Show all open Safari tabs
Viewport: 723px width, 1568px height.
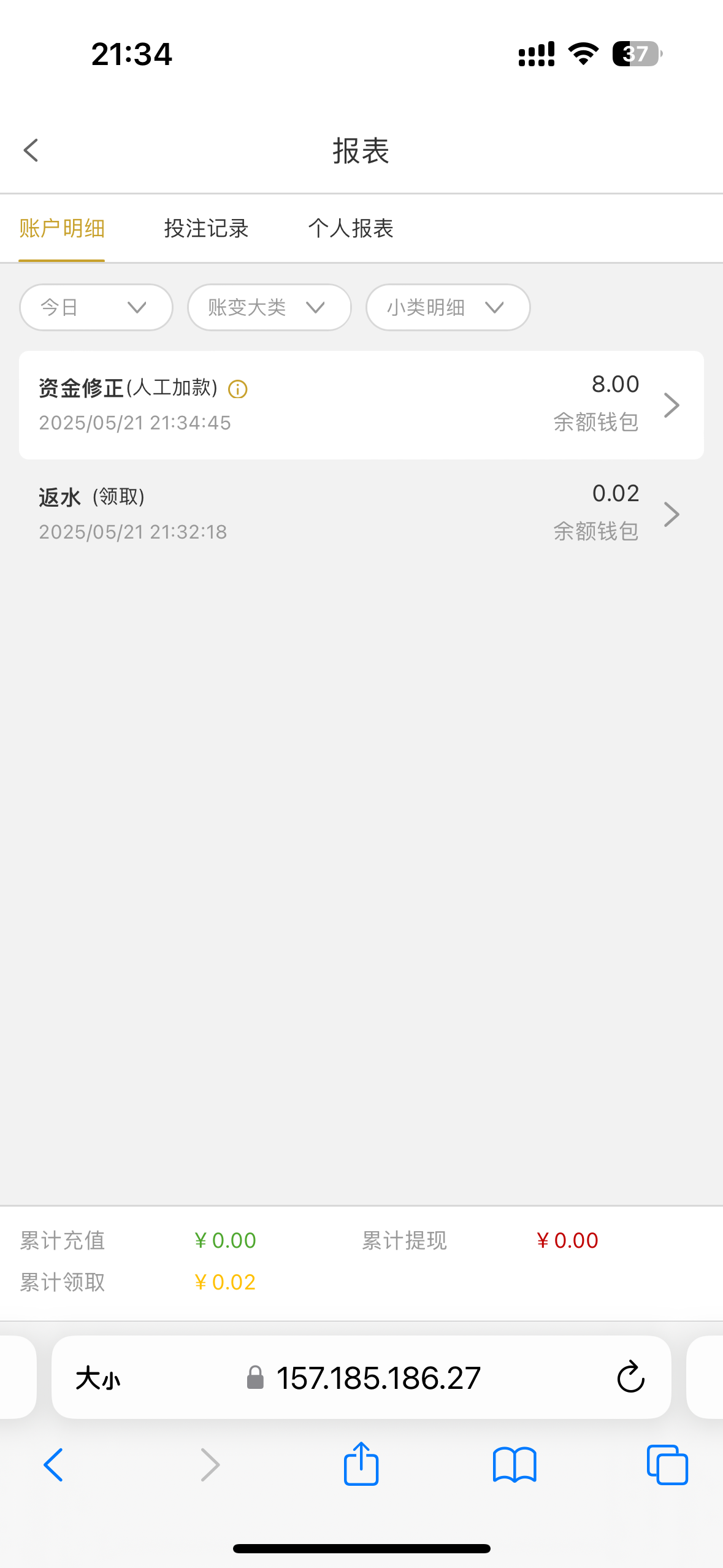tap(667, 1465)
